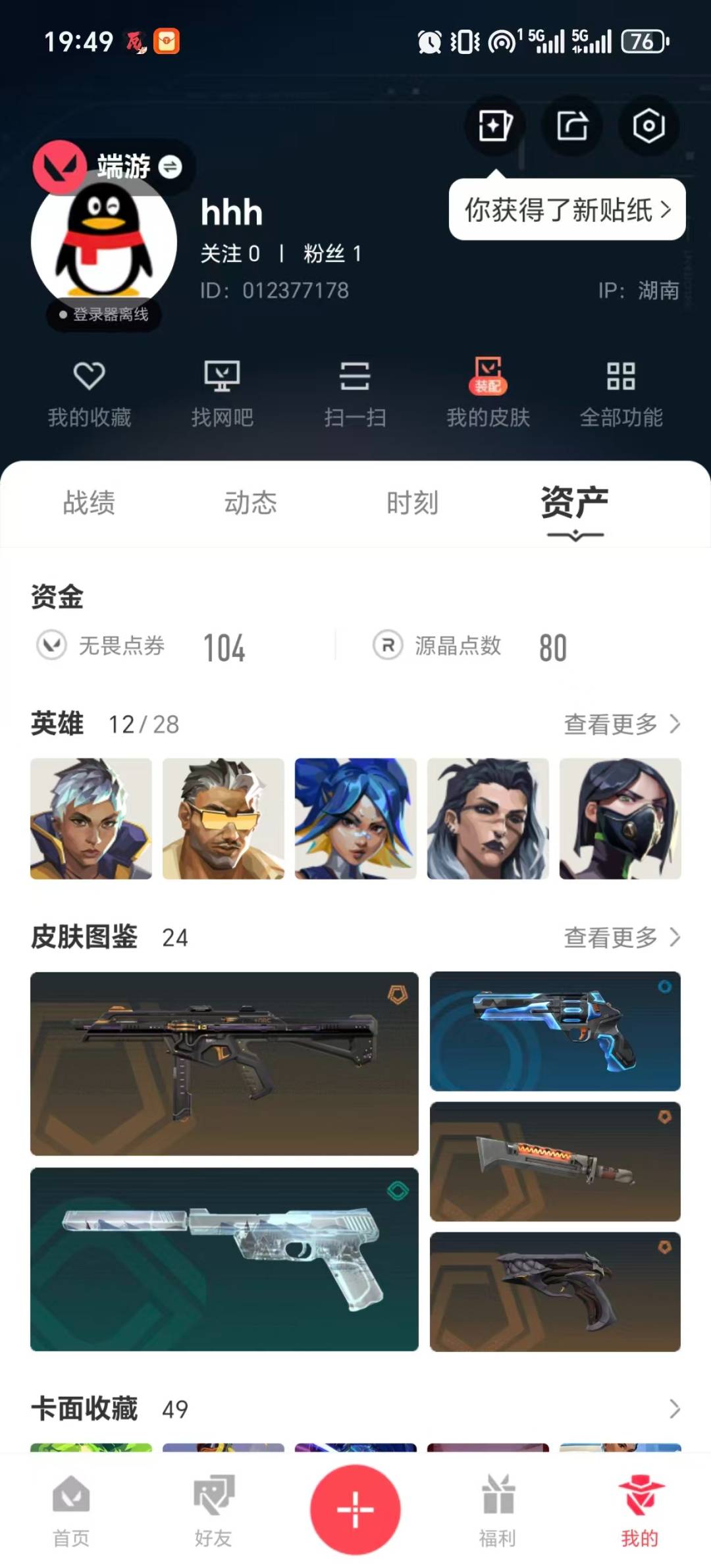Tap the account swap toggle beside 端游 badge
Viewport: 711px width, 1568px height.
click(x=170, y=167)
